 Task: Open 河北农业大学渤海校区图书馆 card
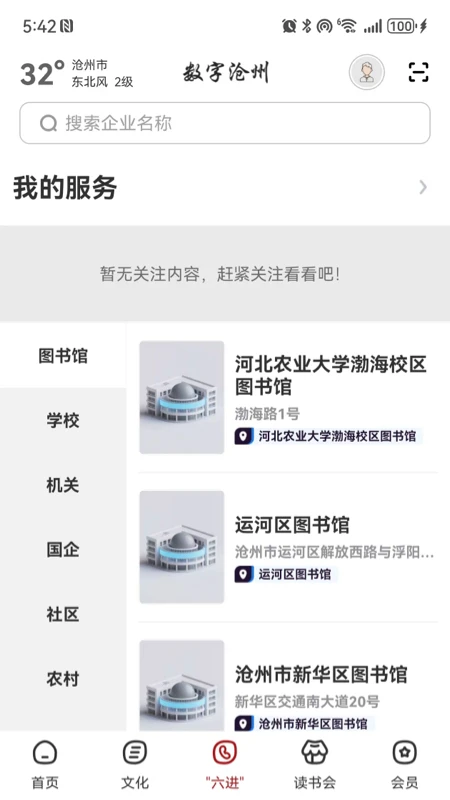288,397
